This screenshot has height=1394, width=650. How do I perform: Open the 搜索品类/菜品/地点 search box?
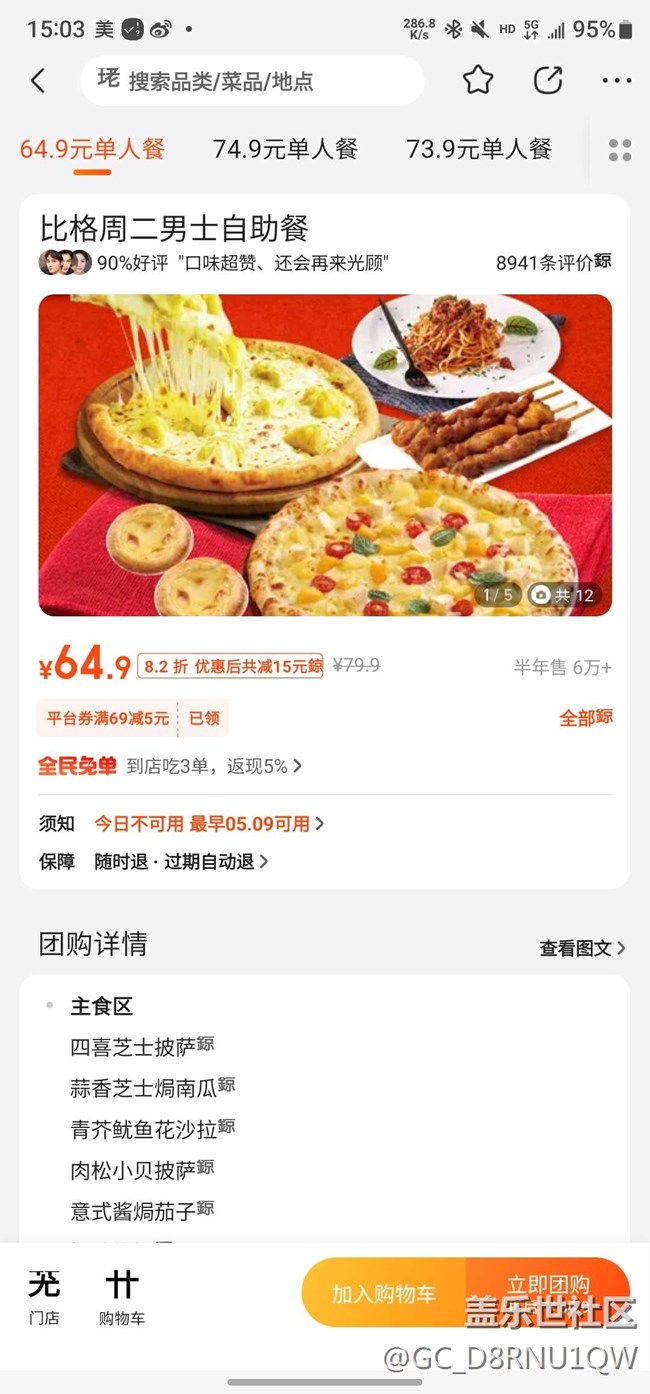(x=252, y=81)
